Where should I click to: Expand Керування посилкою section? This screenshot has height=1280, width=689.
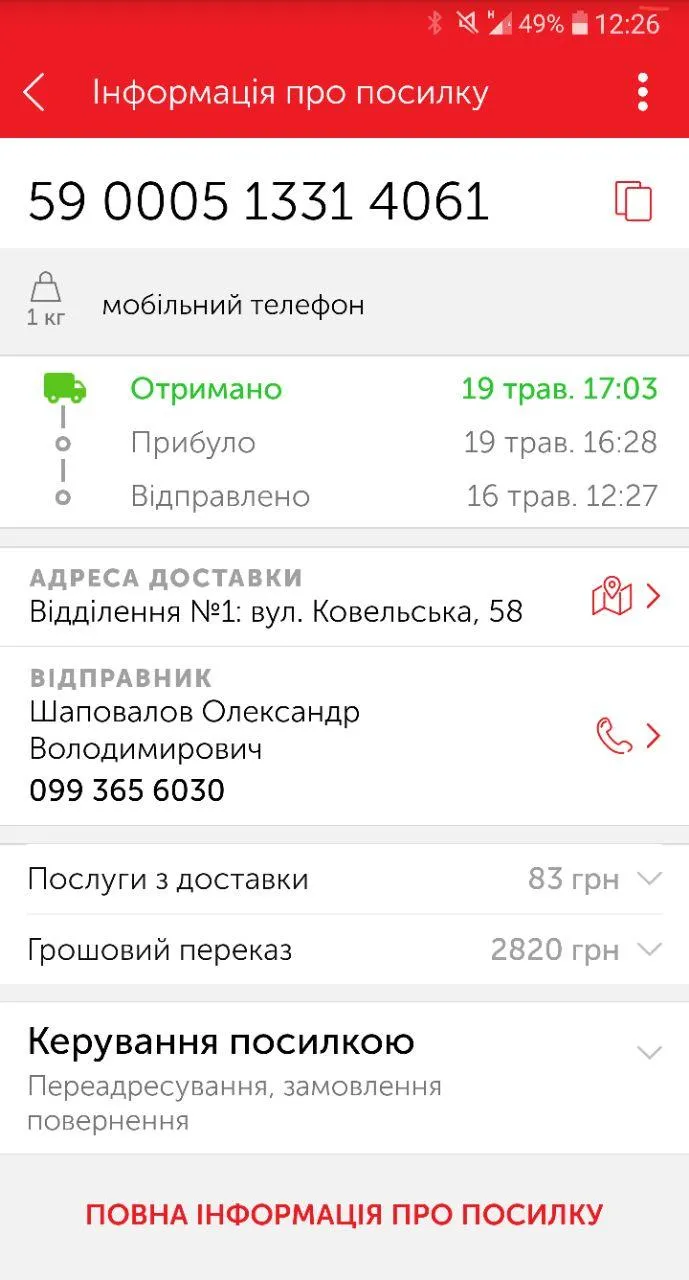[x=344, y=1078]
